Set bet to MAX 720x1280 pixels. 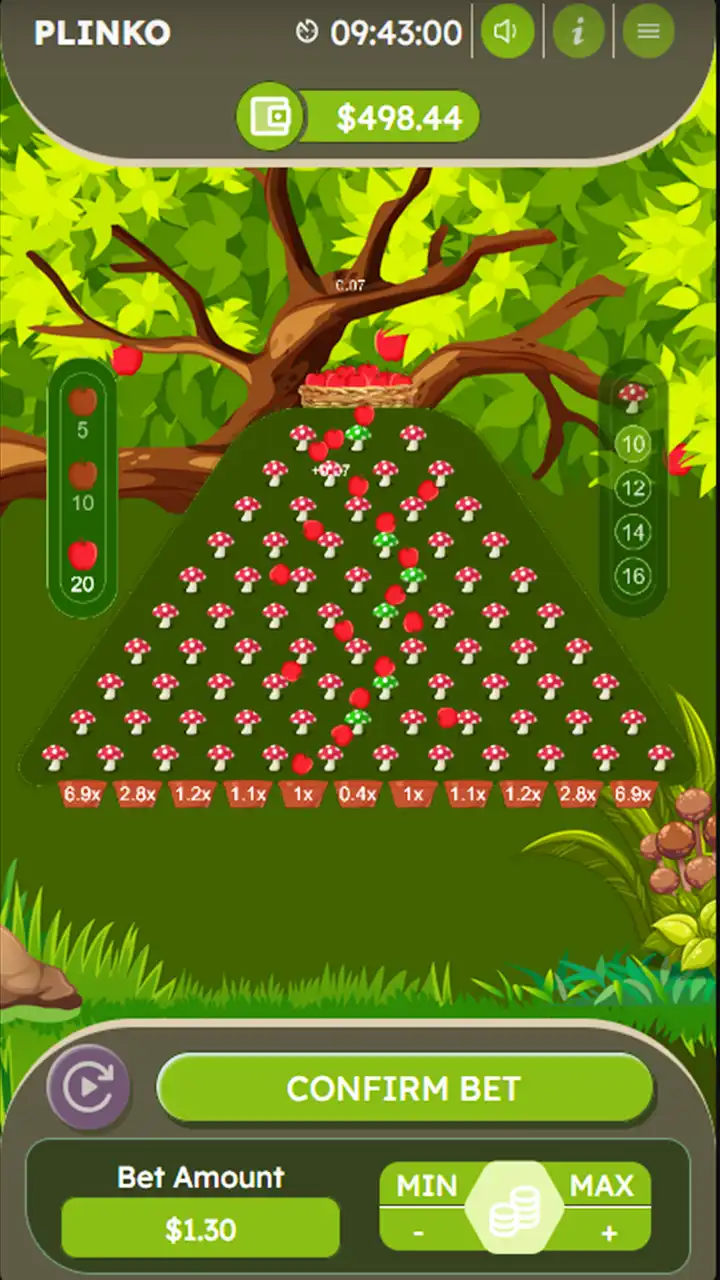(601, 1186)
